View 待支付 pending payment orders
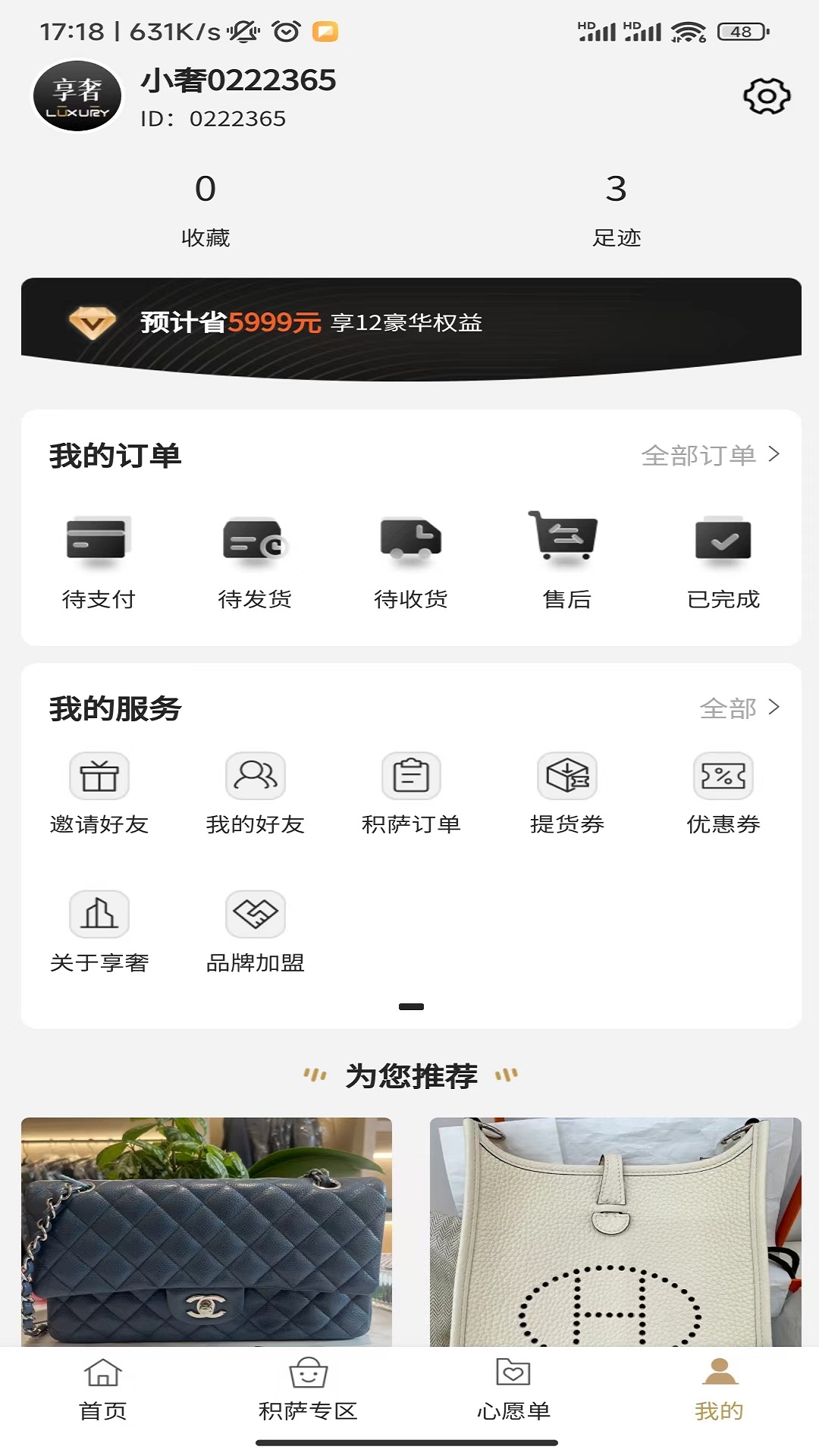 tap(99, 562)
